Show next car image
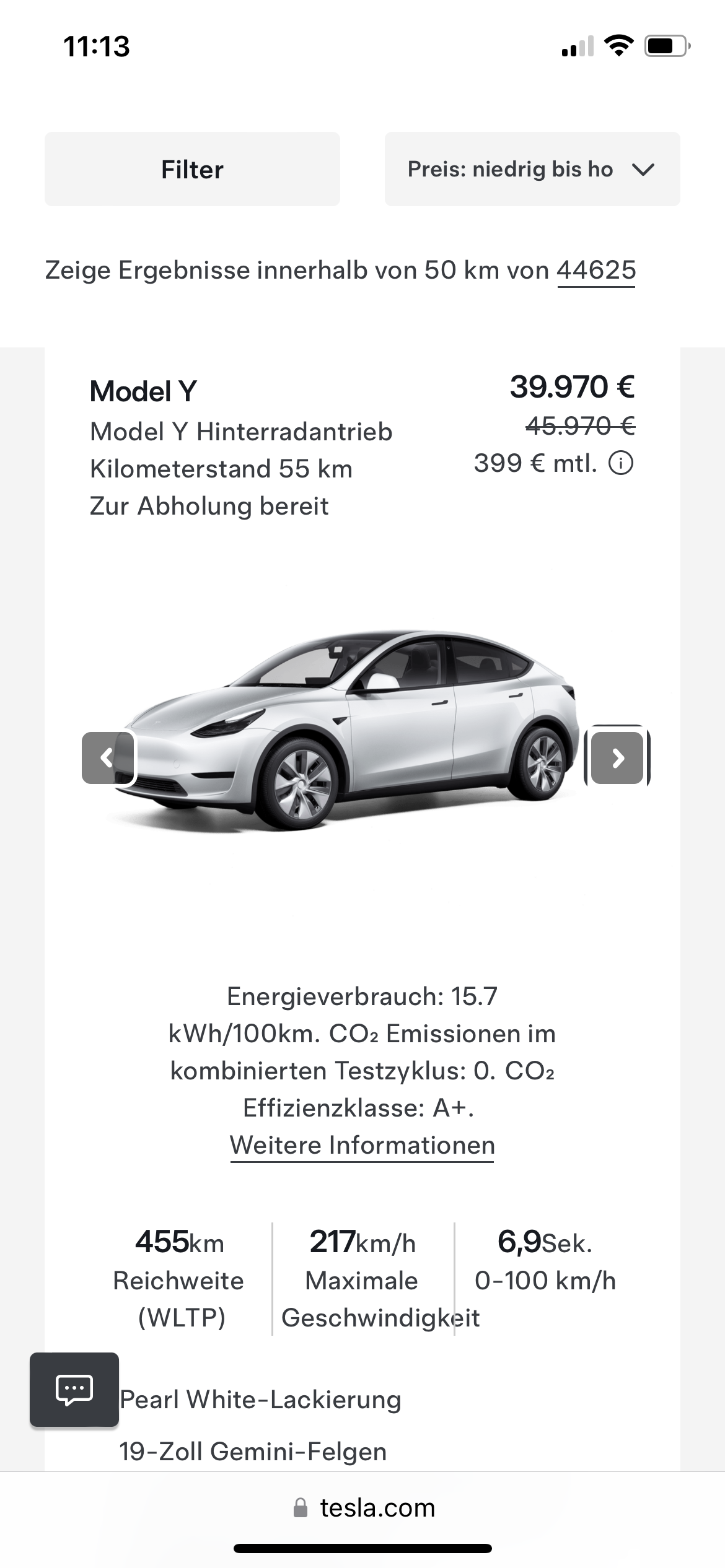The height and width of the screenshot is (1568, 725). [617, 758]
